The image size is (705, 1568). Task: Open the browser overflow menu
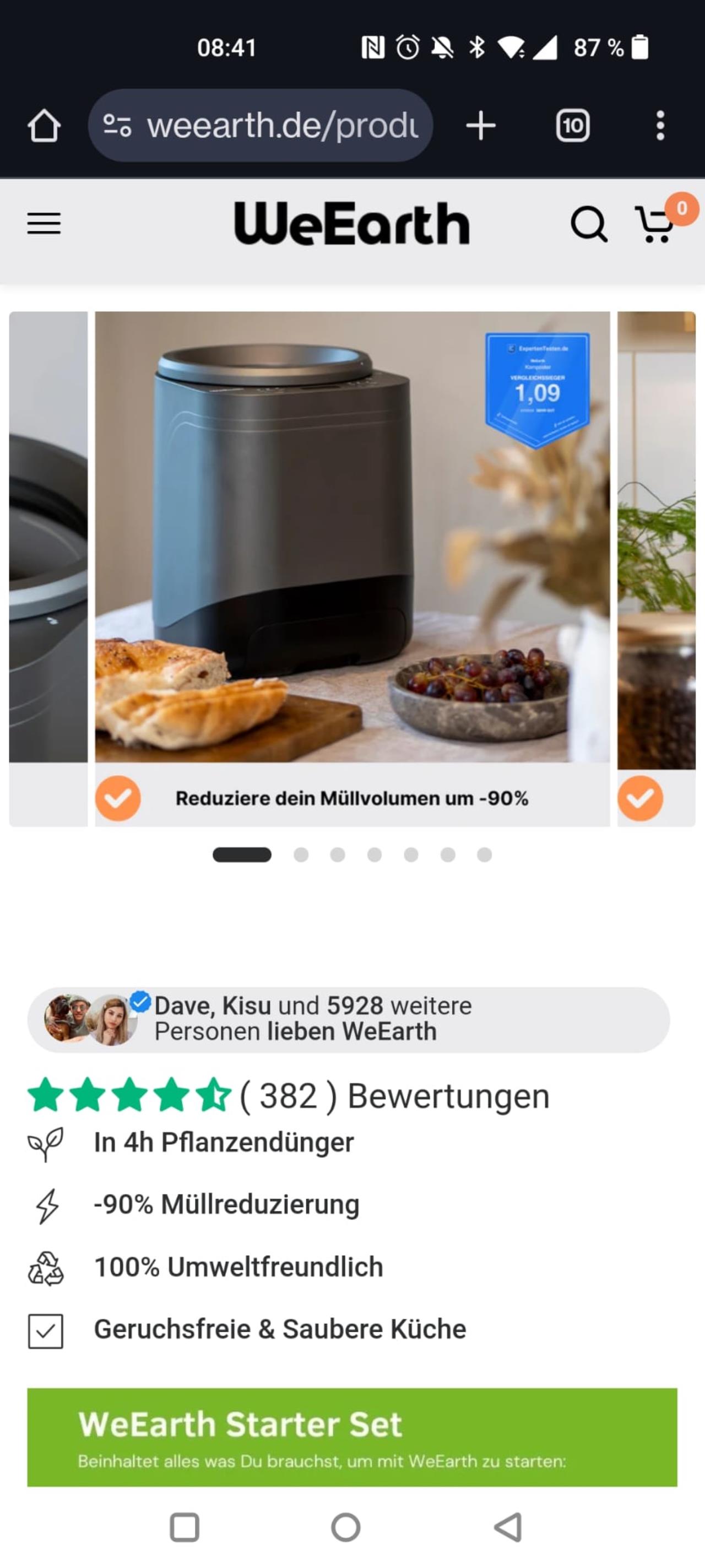660,126
